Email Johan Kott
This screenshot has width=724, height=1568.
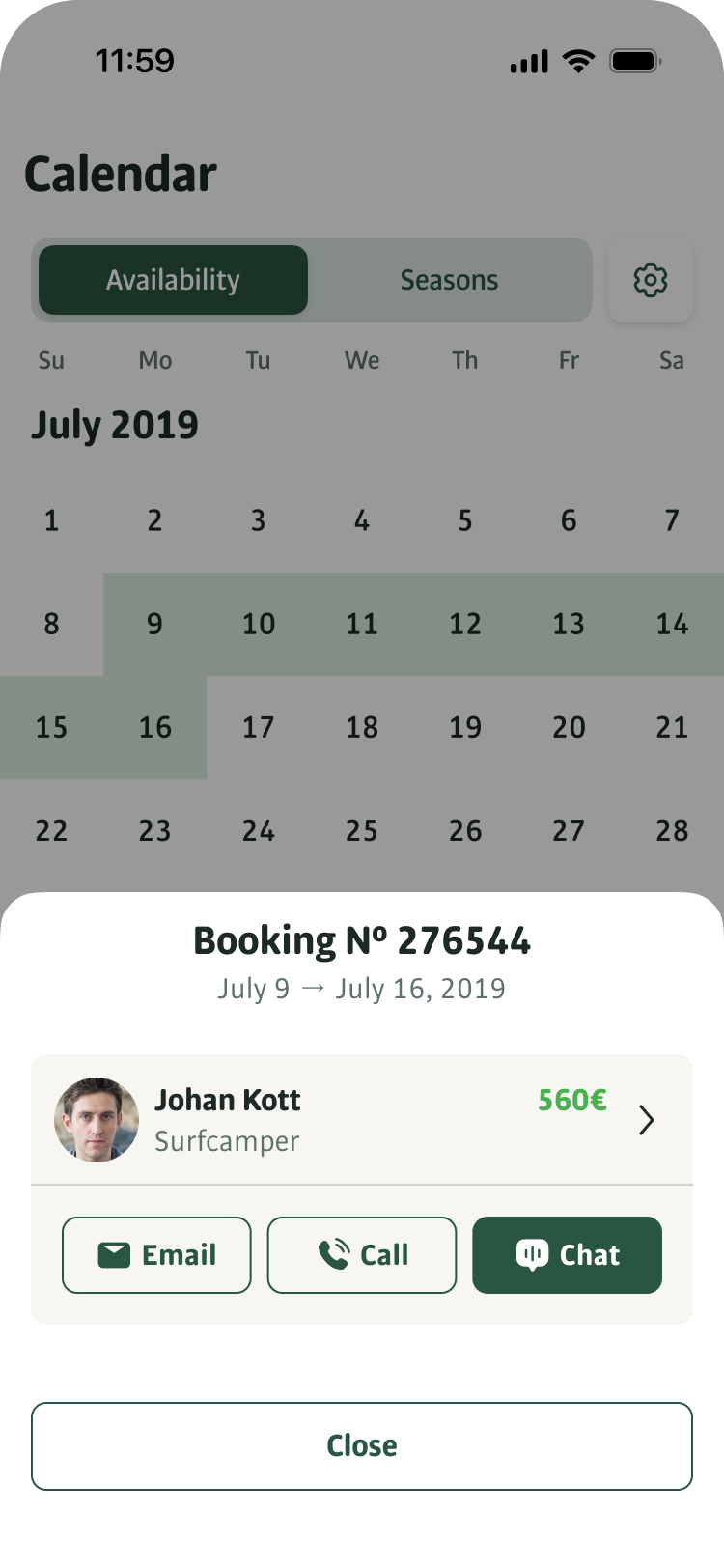[156, 1254]
